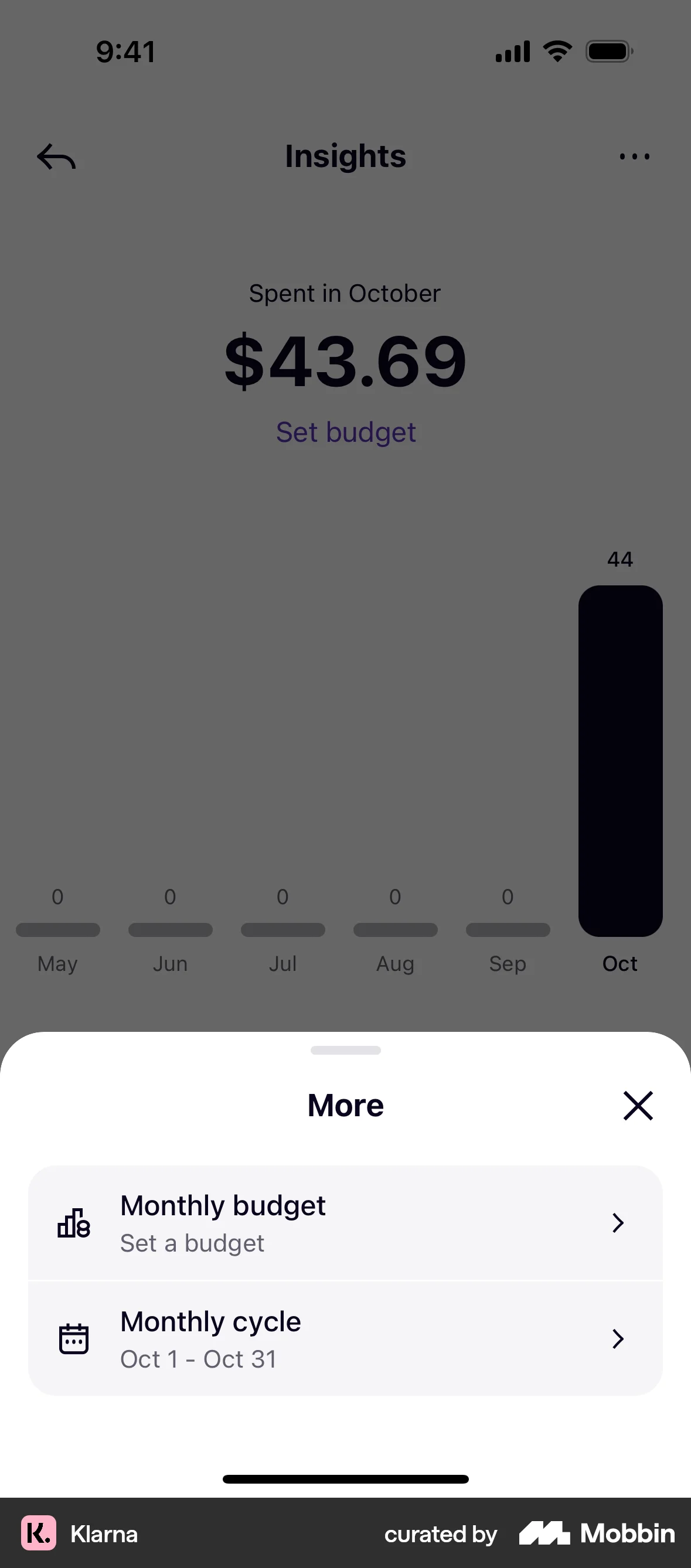Image resolution: width=691 pixels, height=1568 pixels.
Task: Tap the sheet drag handle
Action: pos(345,1050)
